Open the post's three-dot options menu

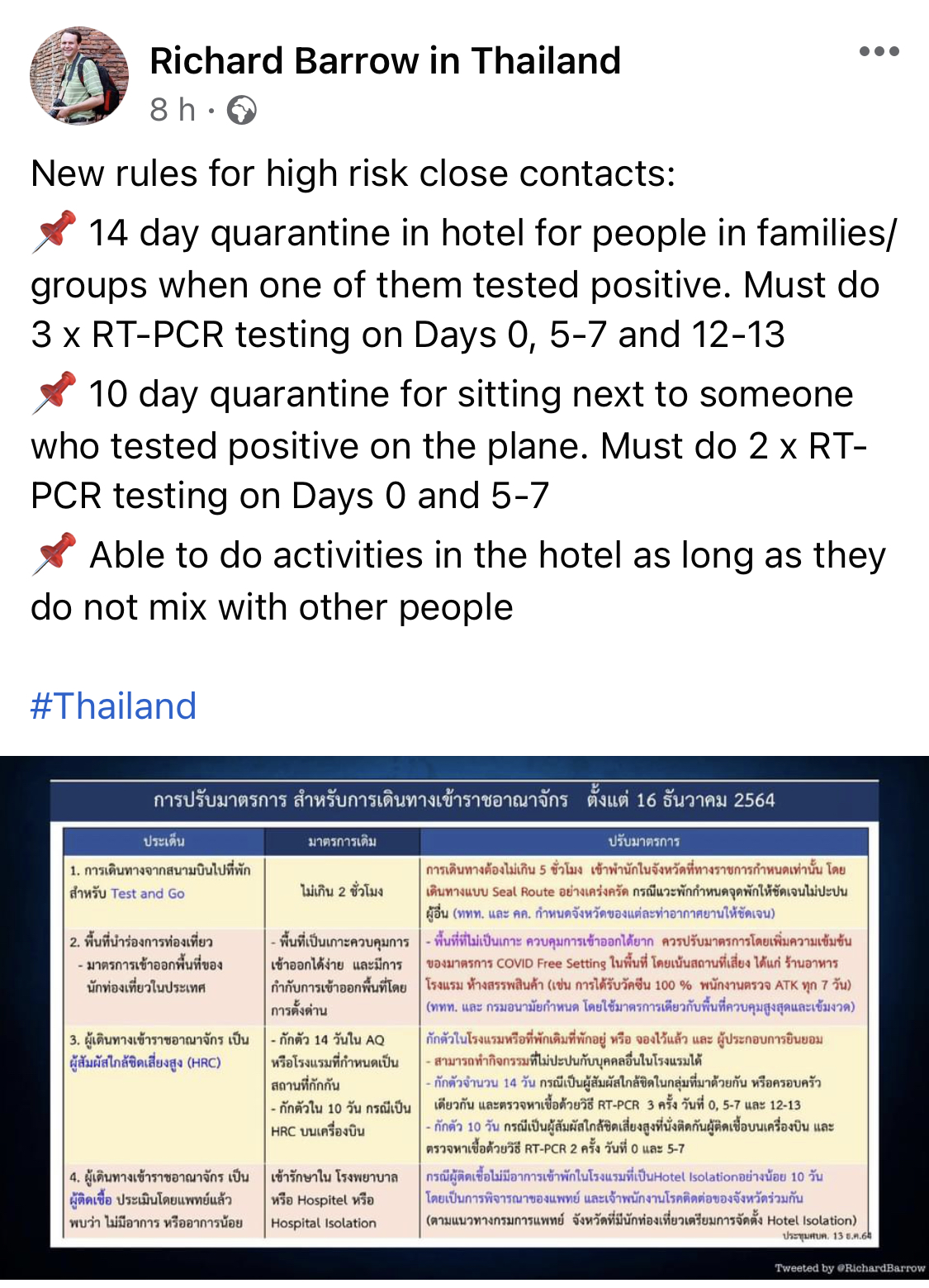pyautogui.click(x=879, y=51)
